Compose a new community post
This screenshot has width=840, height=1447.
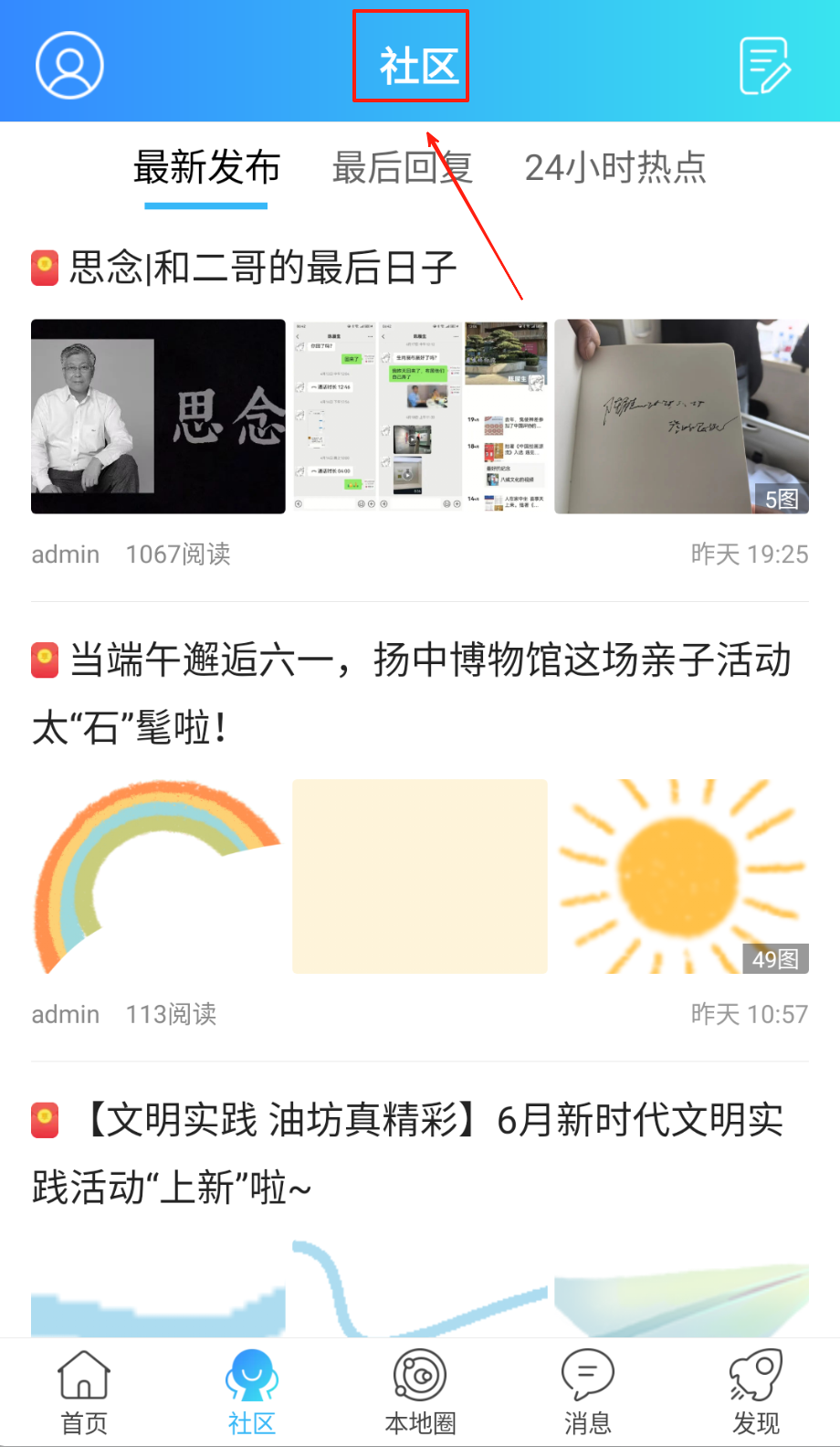coord(763,65)
